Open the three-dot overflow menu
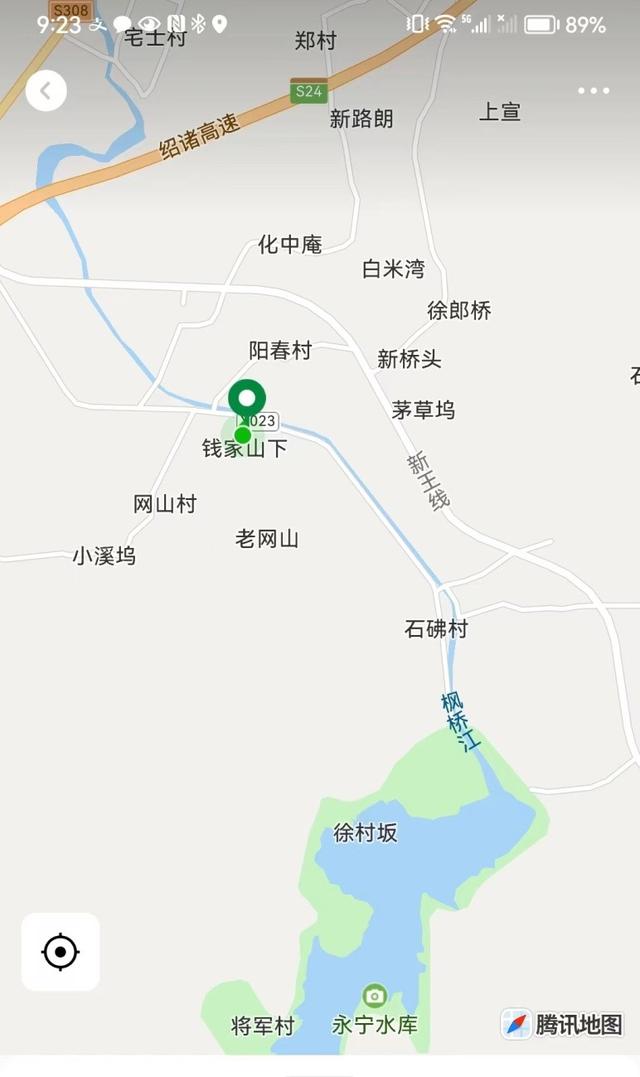 (x=593, y=91)
